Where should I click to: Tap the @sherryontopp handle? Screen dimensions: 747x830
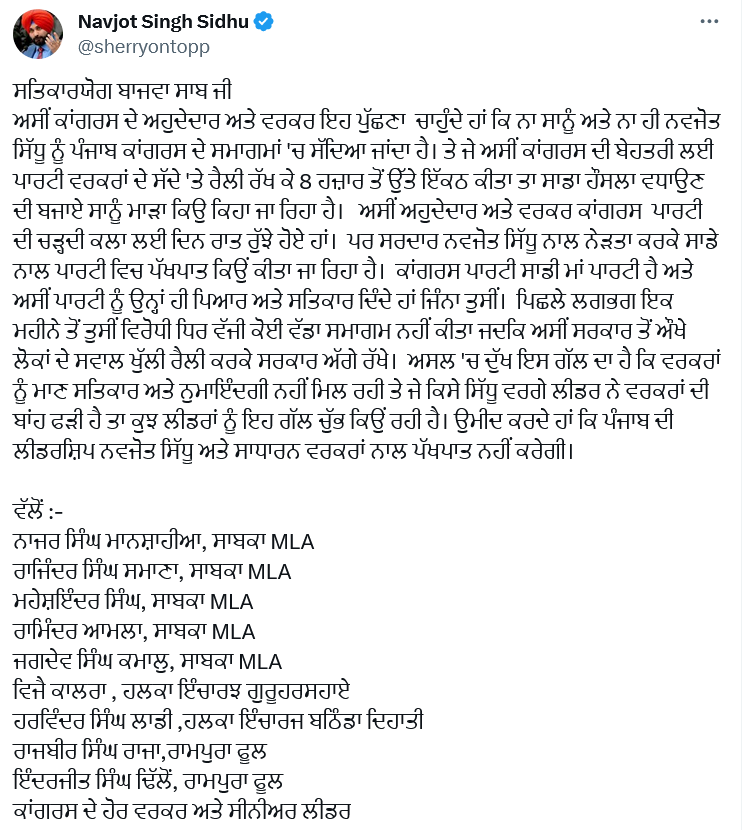[x=143, y=47]
